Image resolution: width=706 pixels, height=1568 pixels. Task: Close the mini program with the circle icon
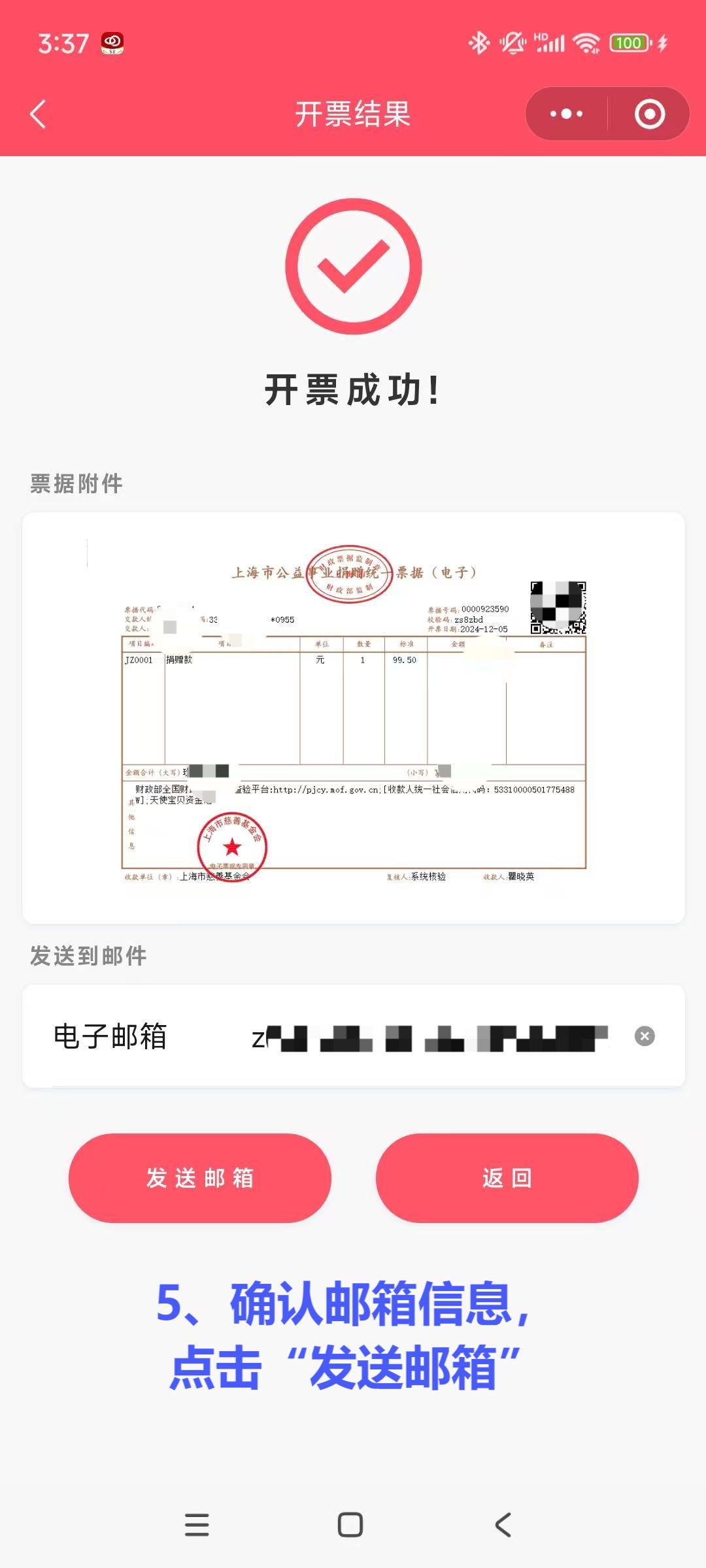[x=649, y=114]
